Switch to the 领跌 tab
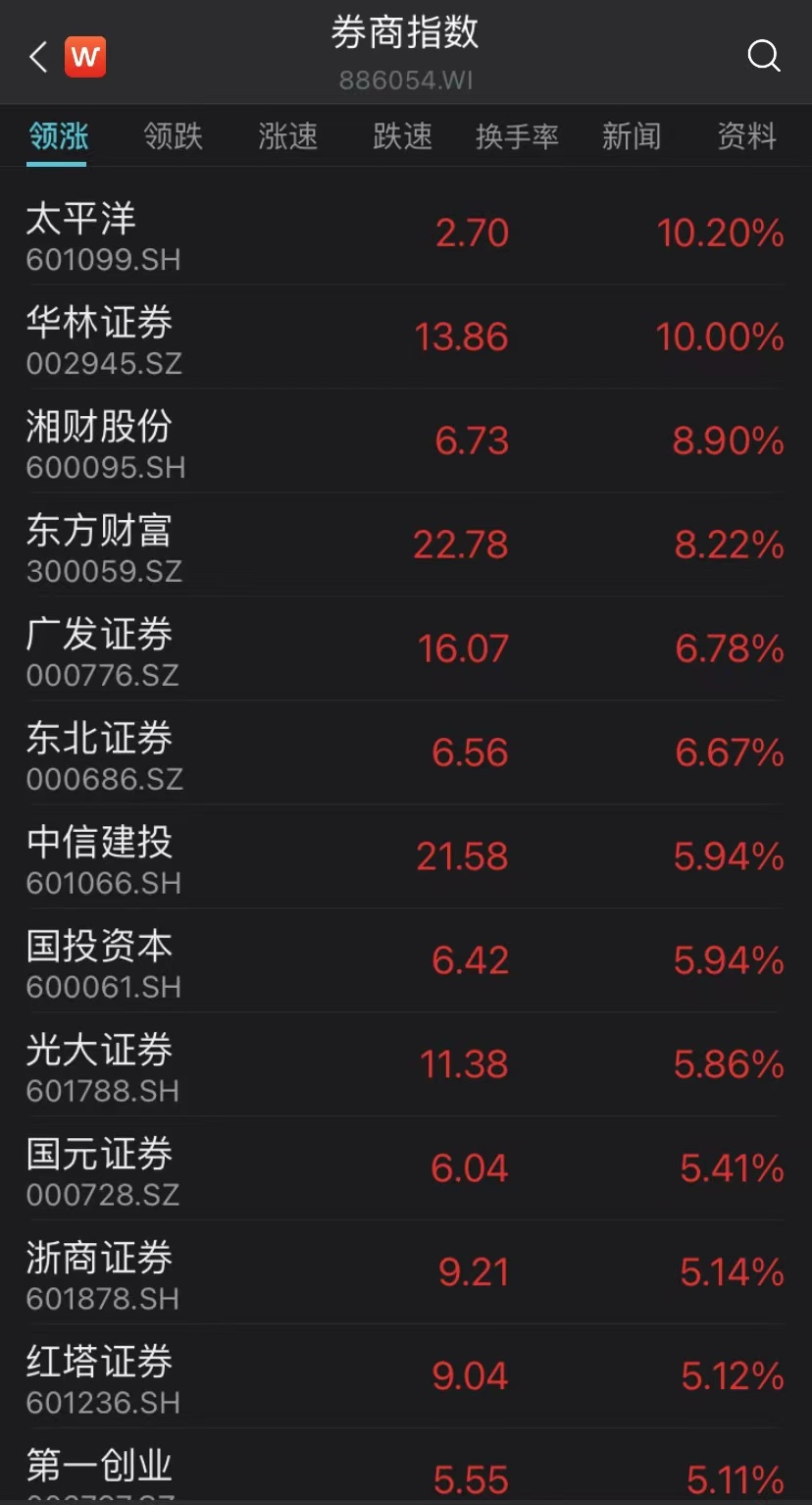 174,136
